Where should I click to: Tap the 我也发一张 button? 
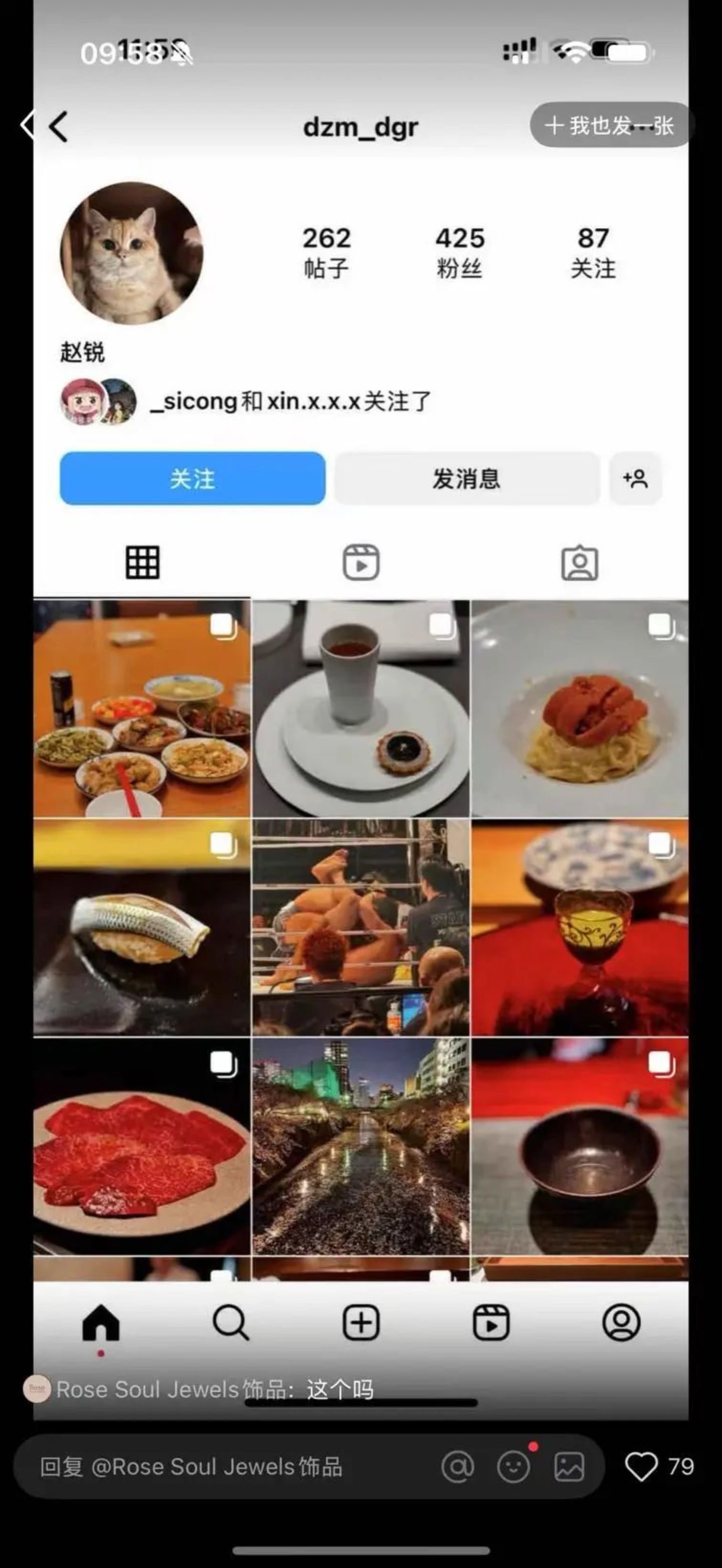(x=611, y=125)
